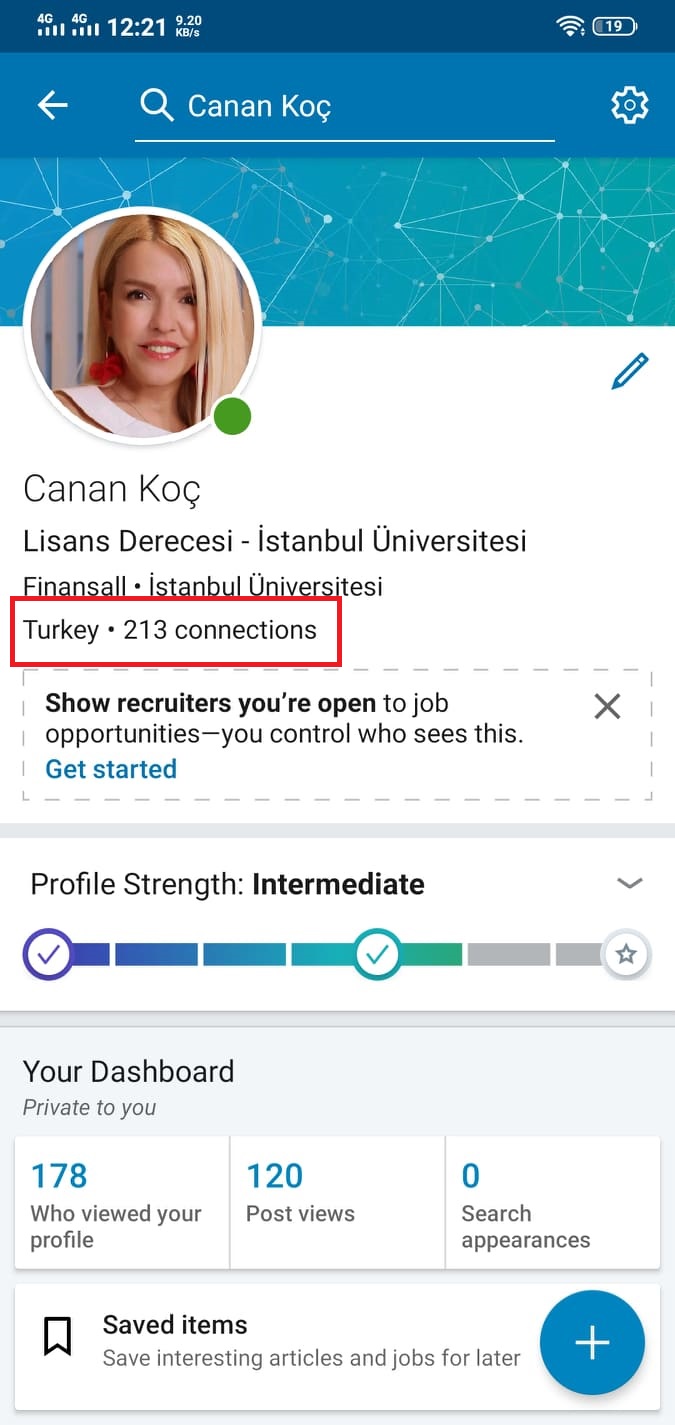Go back using the arrow icon

click(x=52, y=105)
